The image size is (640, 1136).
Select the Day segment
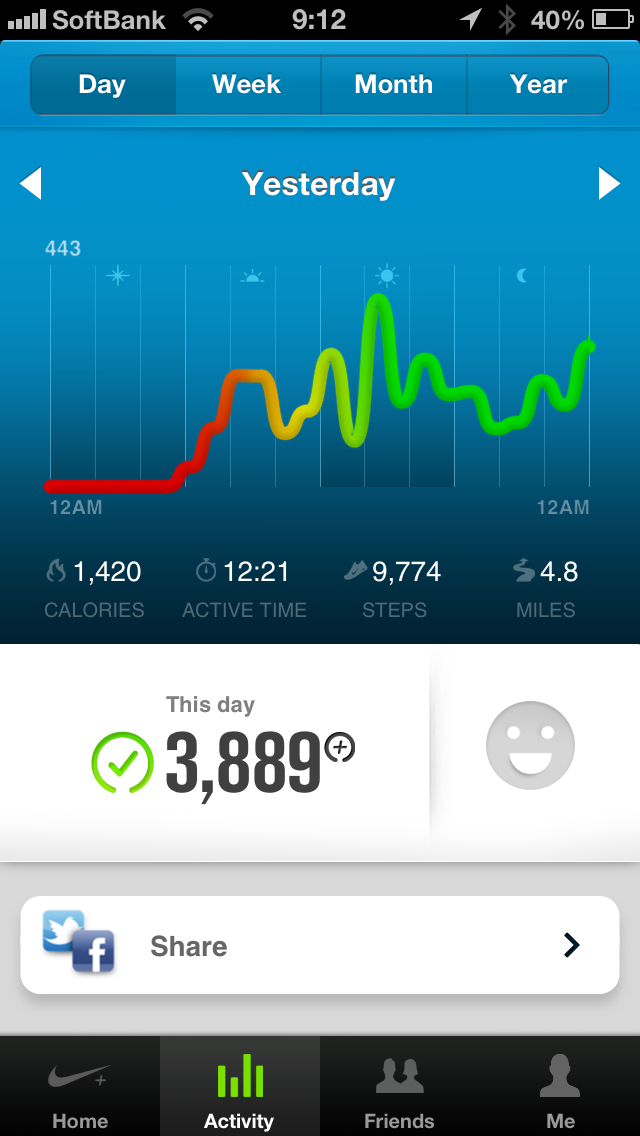pyautogui.click(x=102, y=85)
